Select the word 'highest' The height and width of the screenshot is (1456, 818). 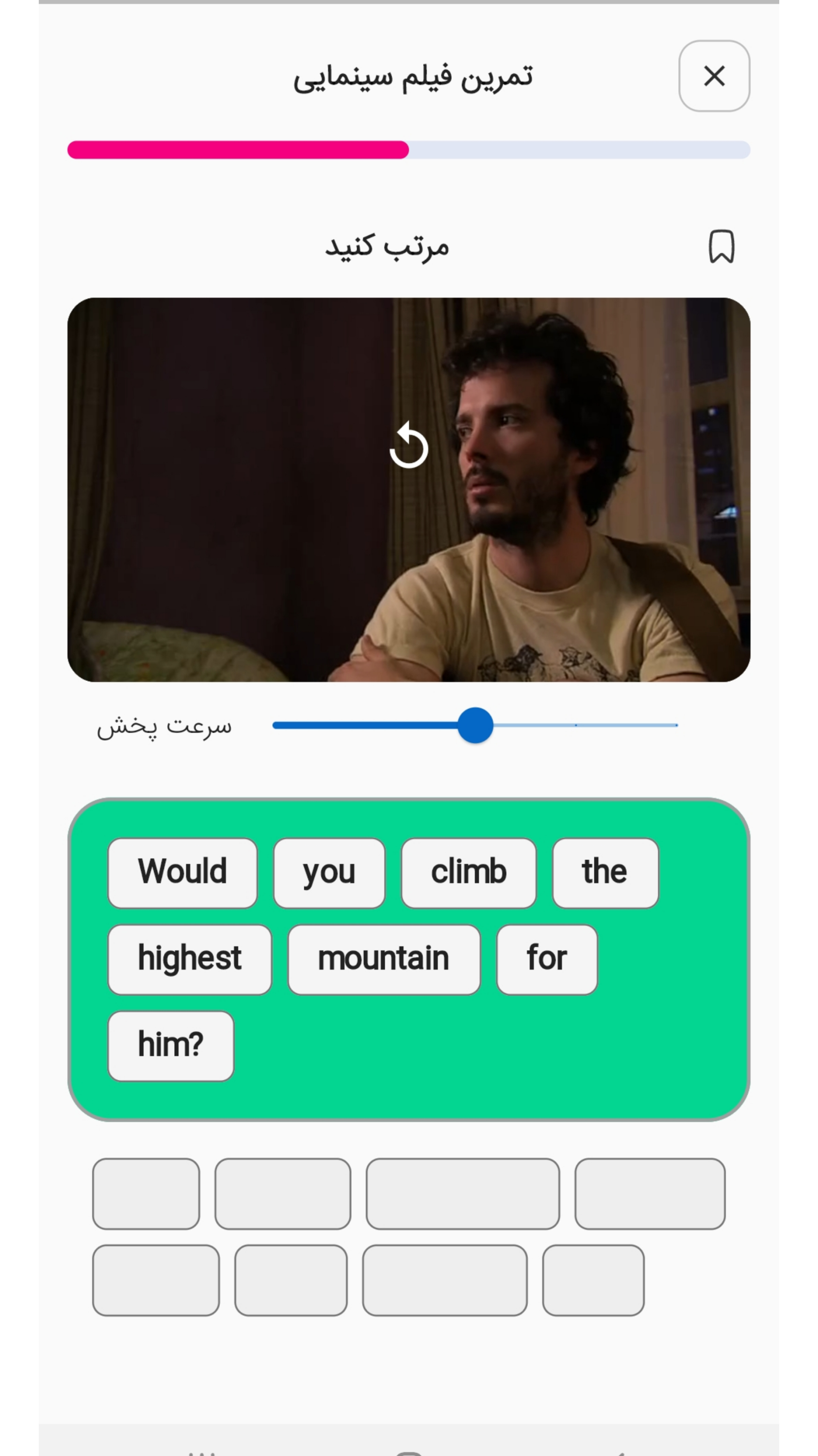189,959
